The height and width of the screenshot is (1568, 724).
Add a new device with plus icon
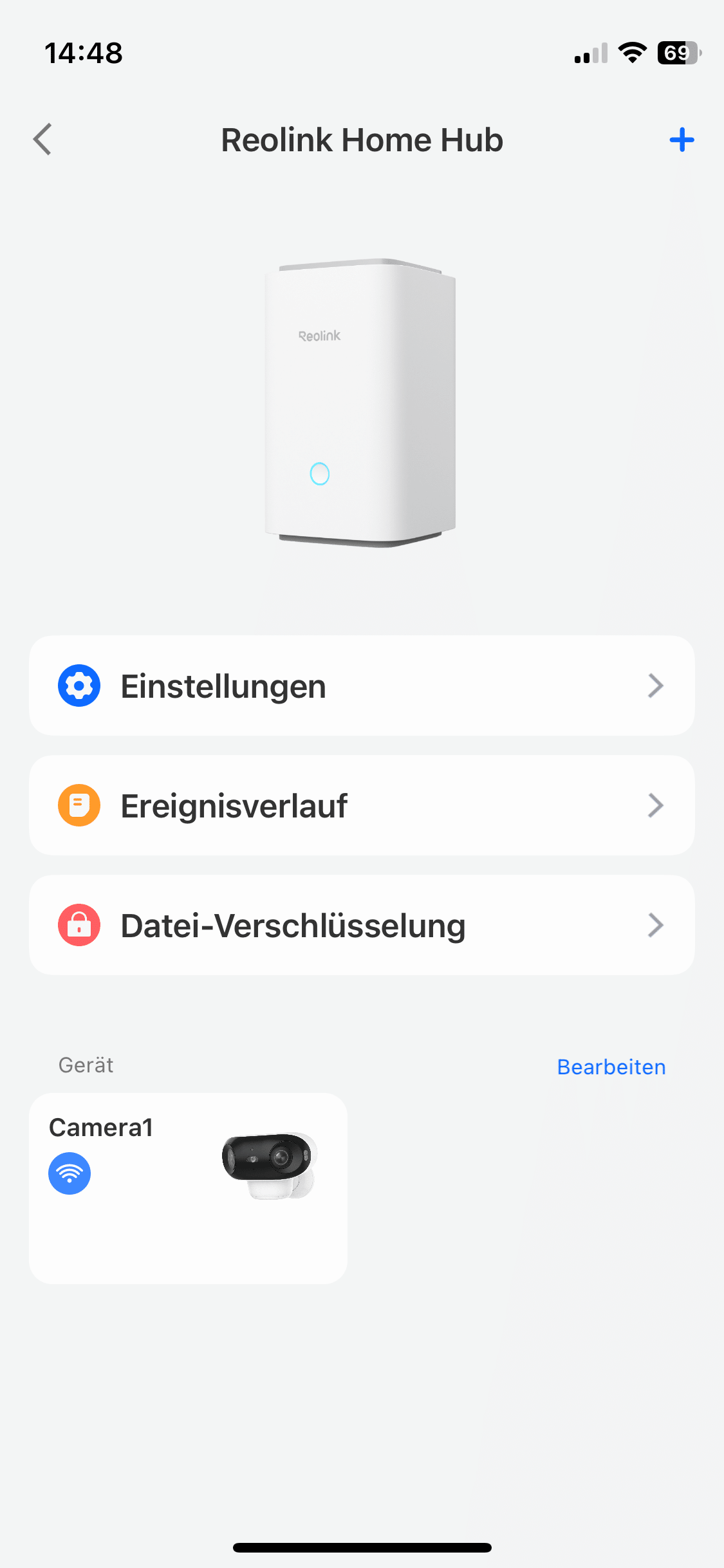(x=681, y=140)
